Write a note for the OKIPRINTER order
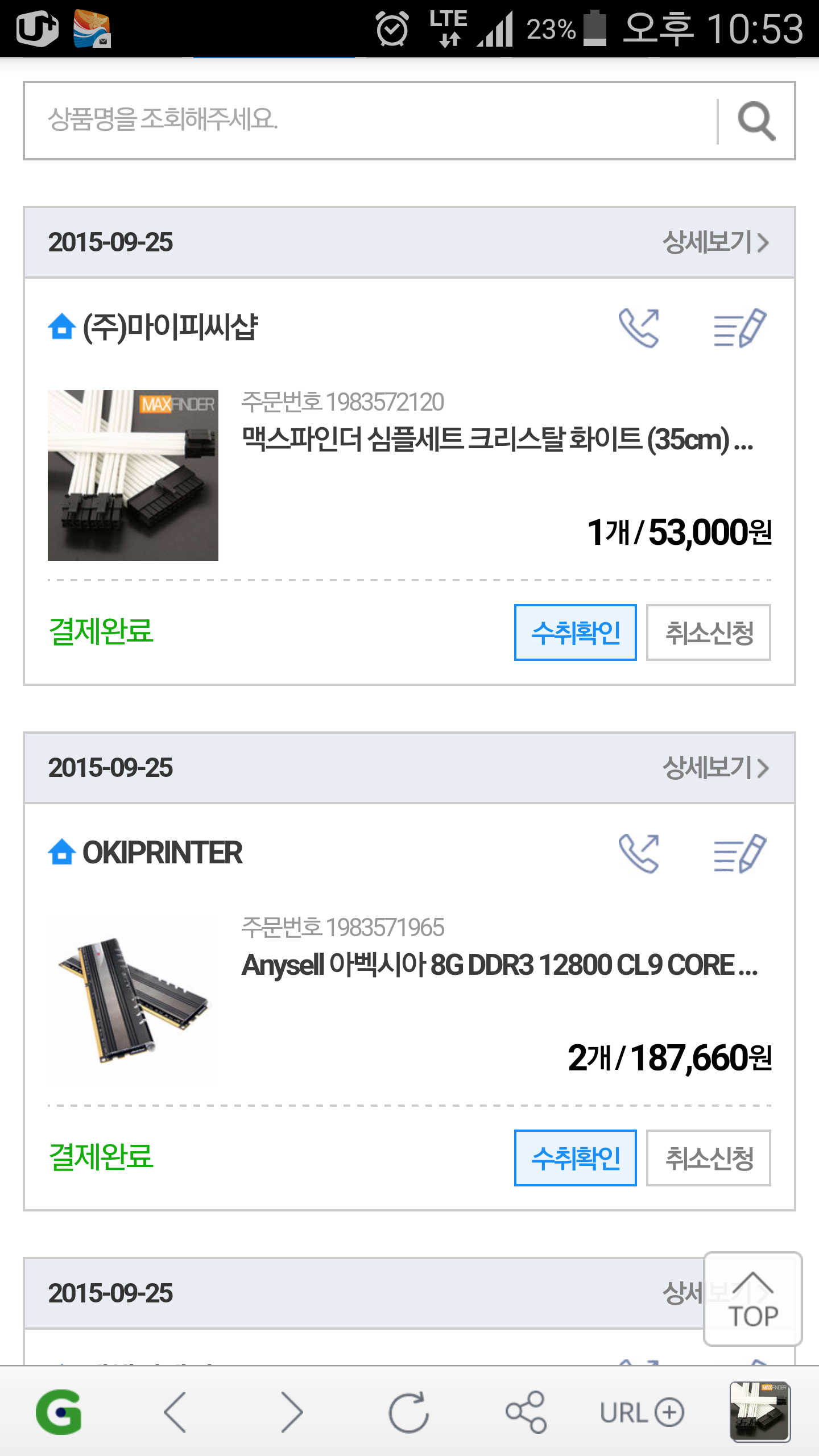This screenshot has width=819, height=1456. click(x=739, y=853)
